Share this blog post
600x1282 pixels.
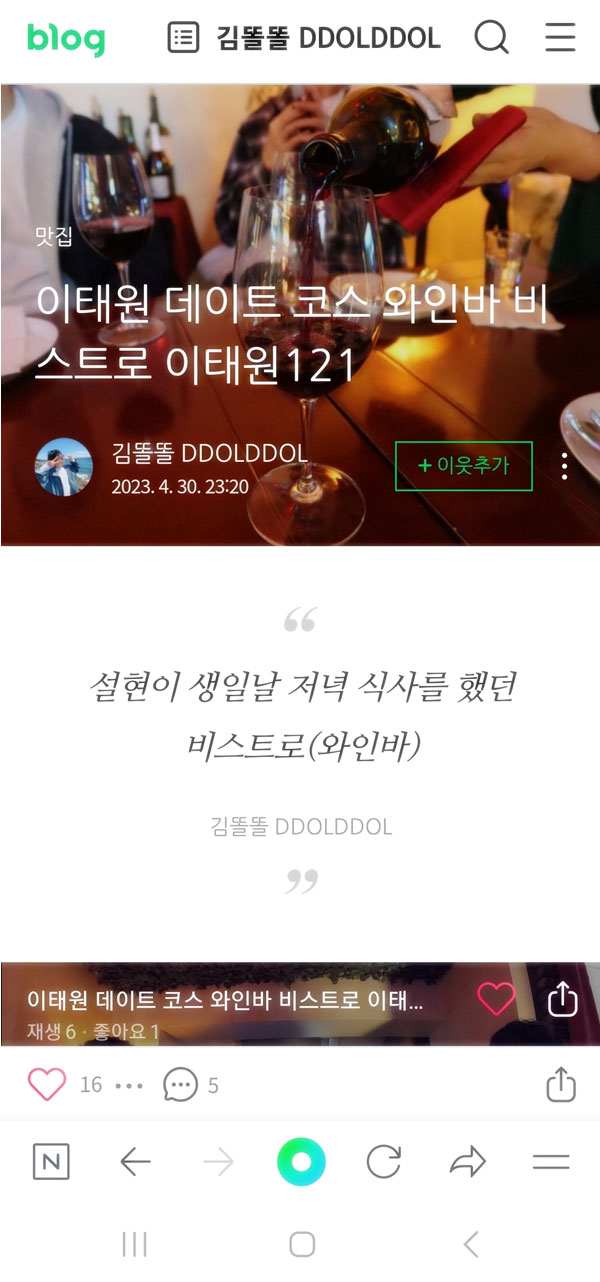[561, 1085]
